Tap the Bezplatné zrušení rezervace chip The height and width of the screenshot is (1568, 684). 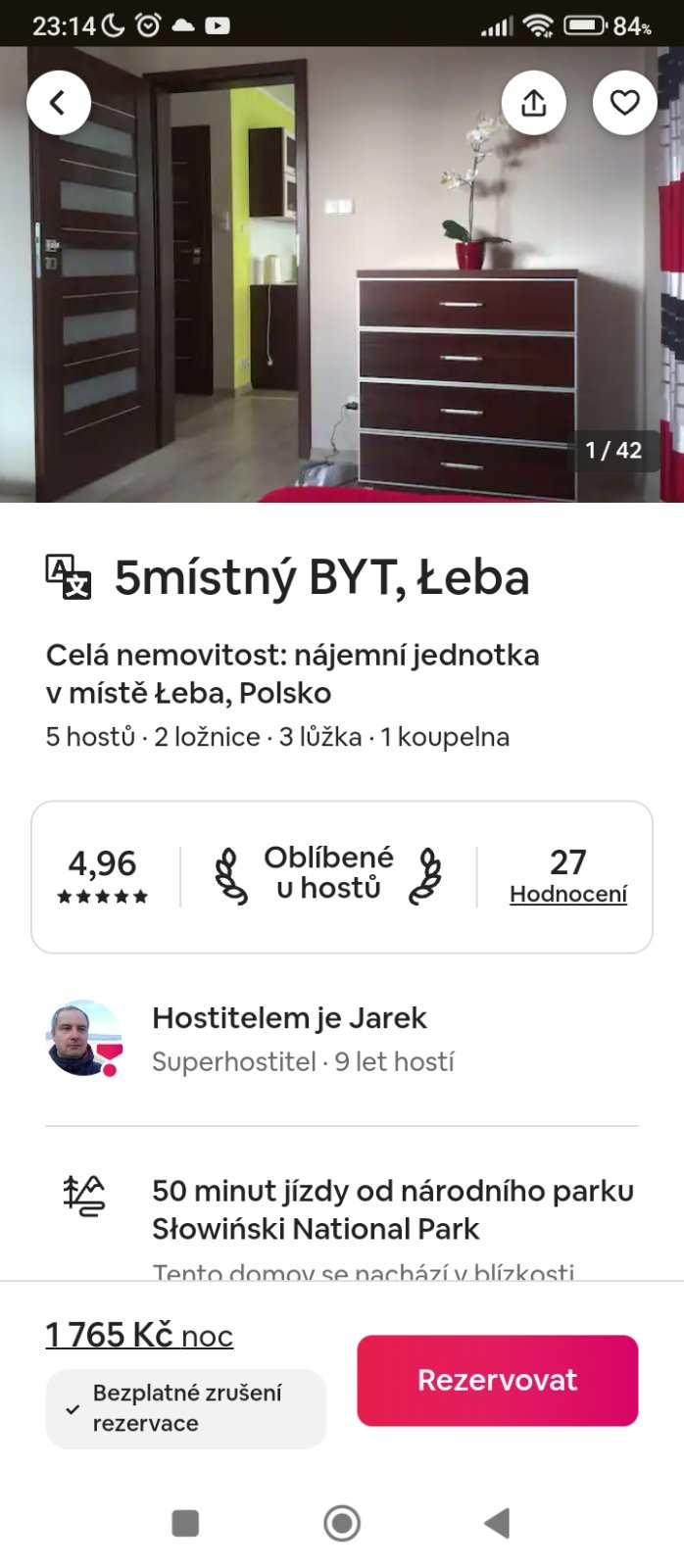pyautogui.click(x=185, y=1408)
